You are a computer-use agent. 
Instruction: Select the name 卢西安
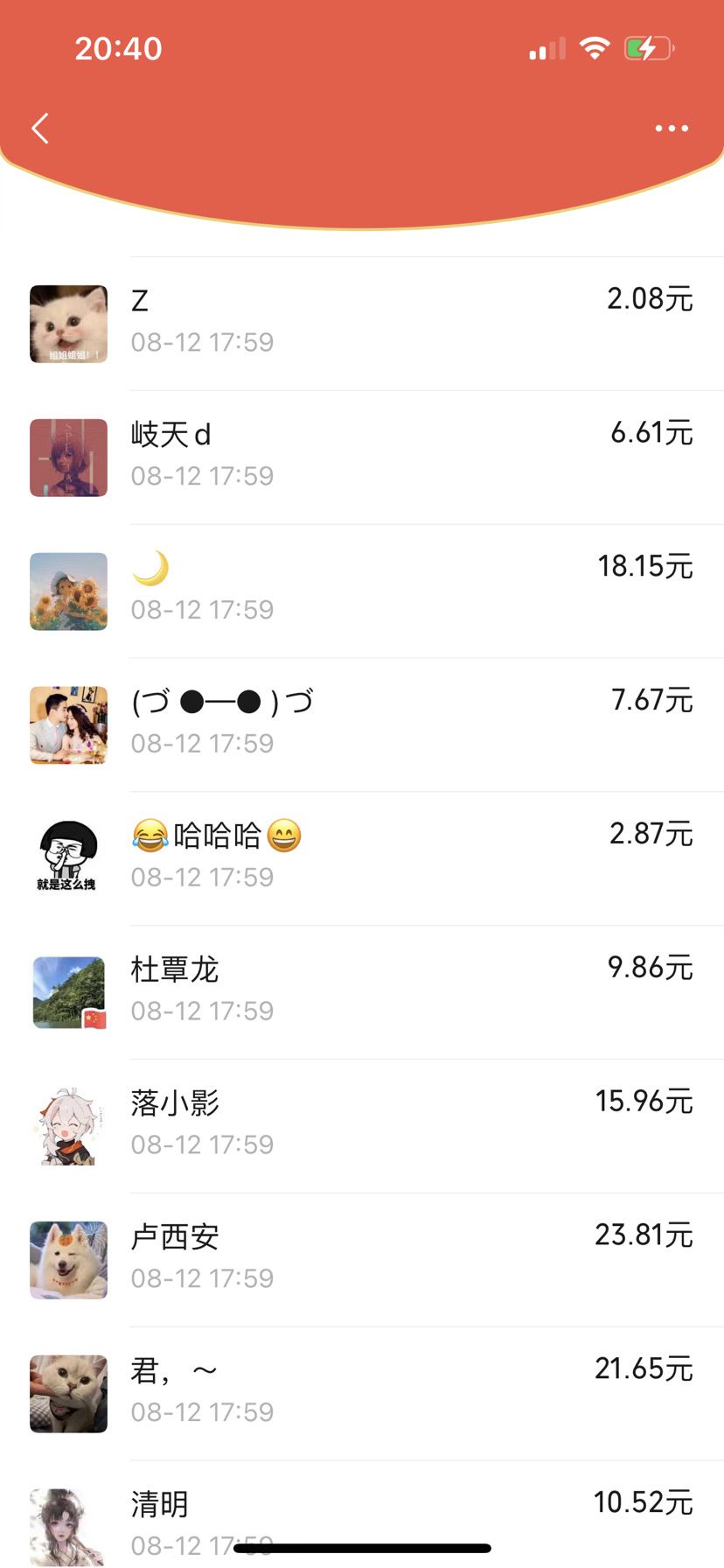[174, 1236]
